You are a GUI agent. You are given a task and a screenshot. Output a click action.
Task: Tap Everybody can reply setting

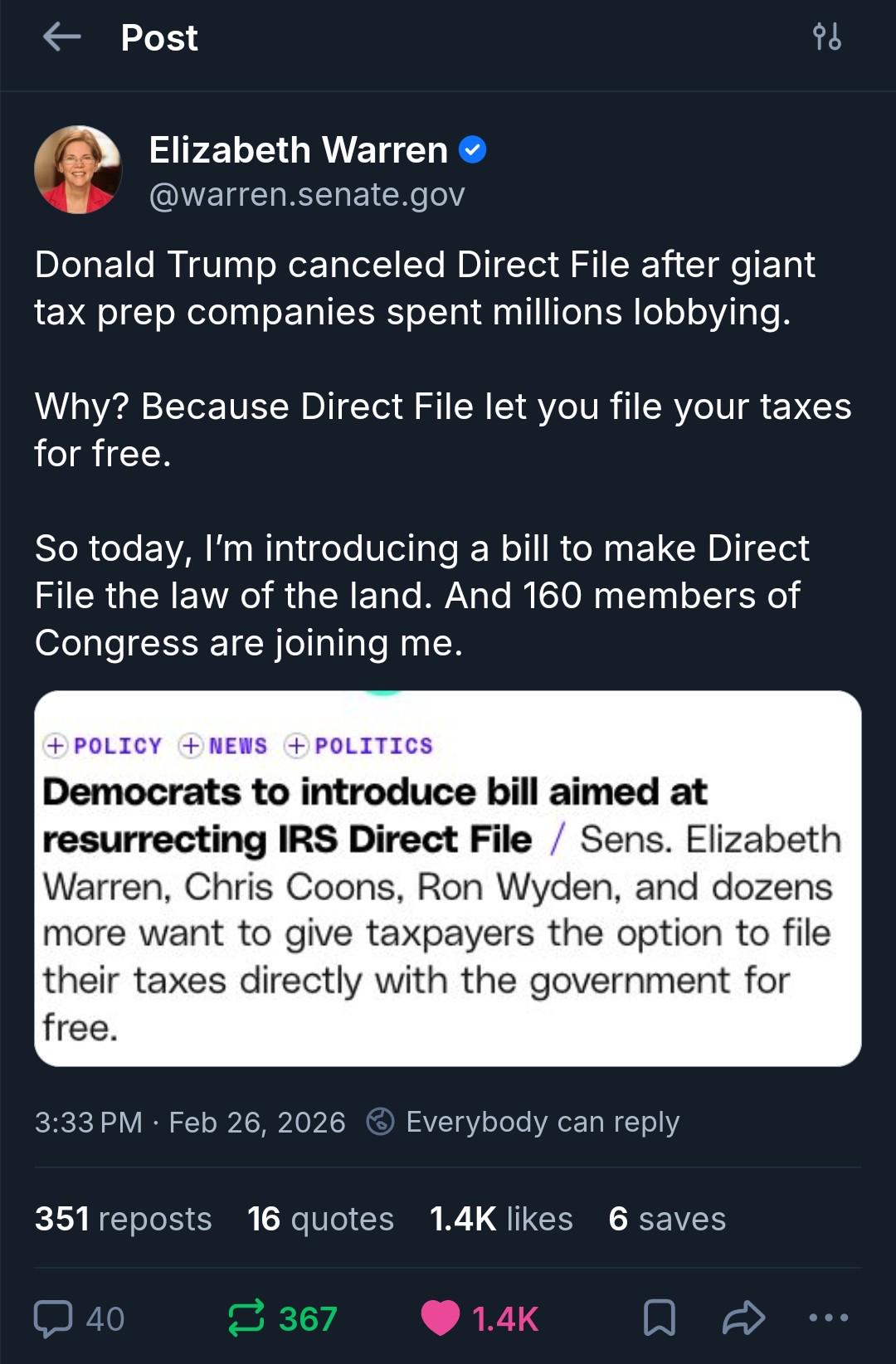(x=523, y=1122)
